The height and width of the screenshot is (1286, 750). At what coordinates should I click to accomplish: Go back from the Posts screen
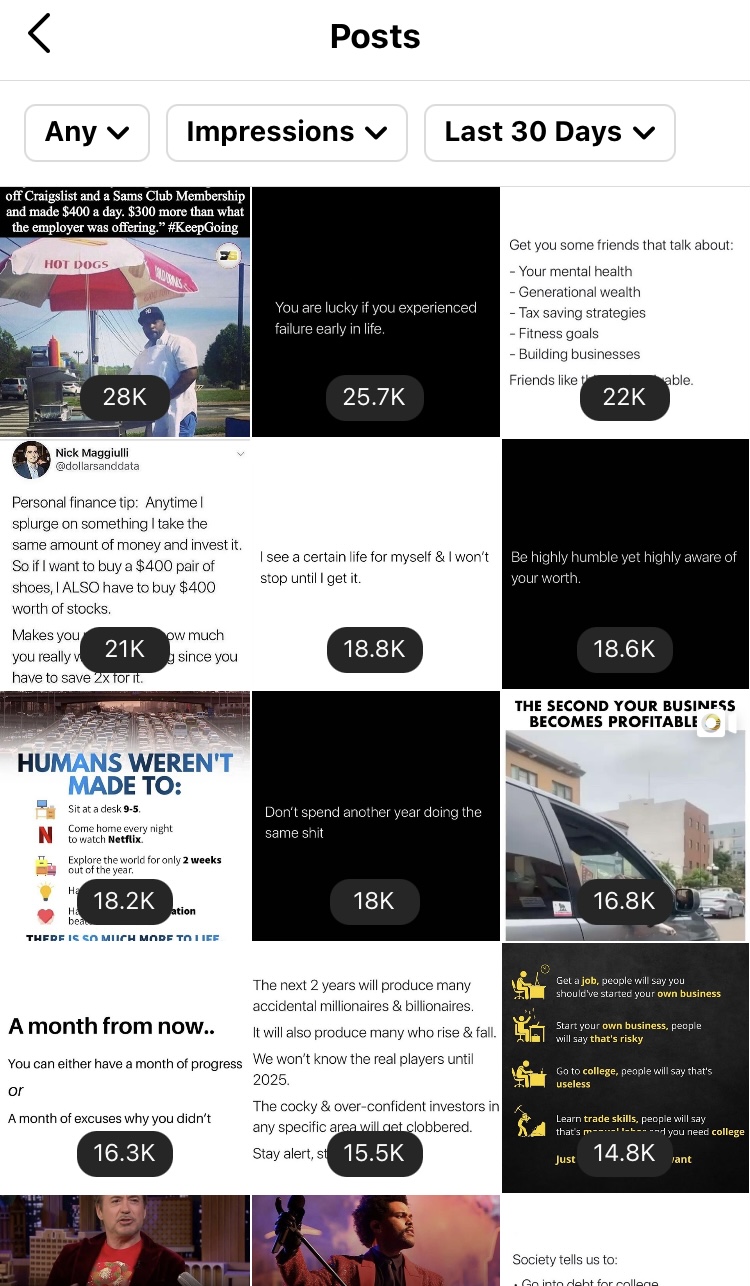(x=39, y=35)
